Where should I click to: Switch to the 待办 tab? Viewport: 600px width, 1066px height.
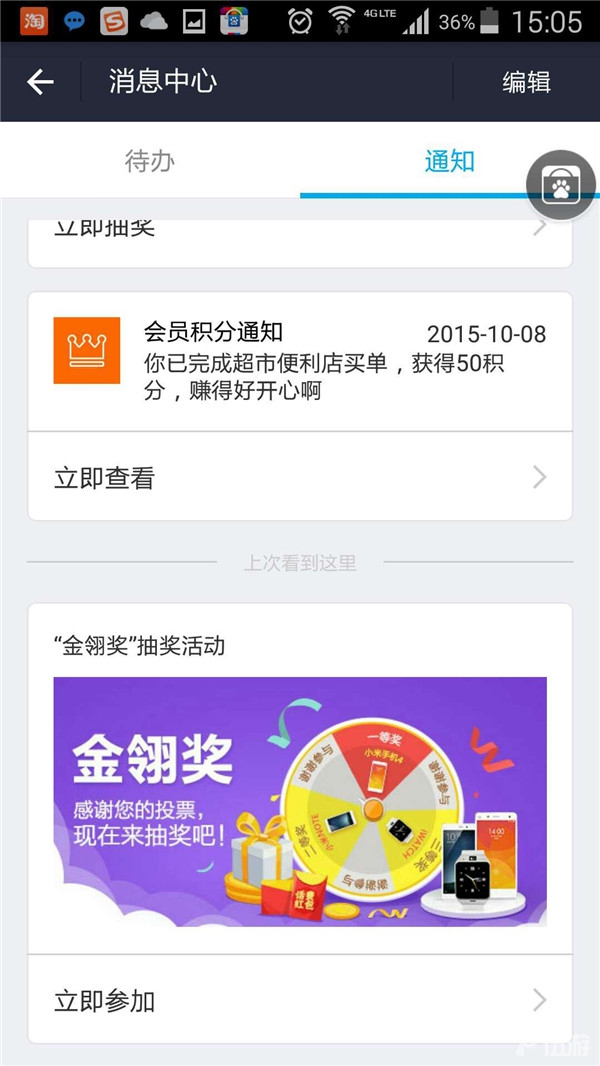tap(150, 161)
